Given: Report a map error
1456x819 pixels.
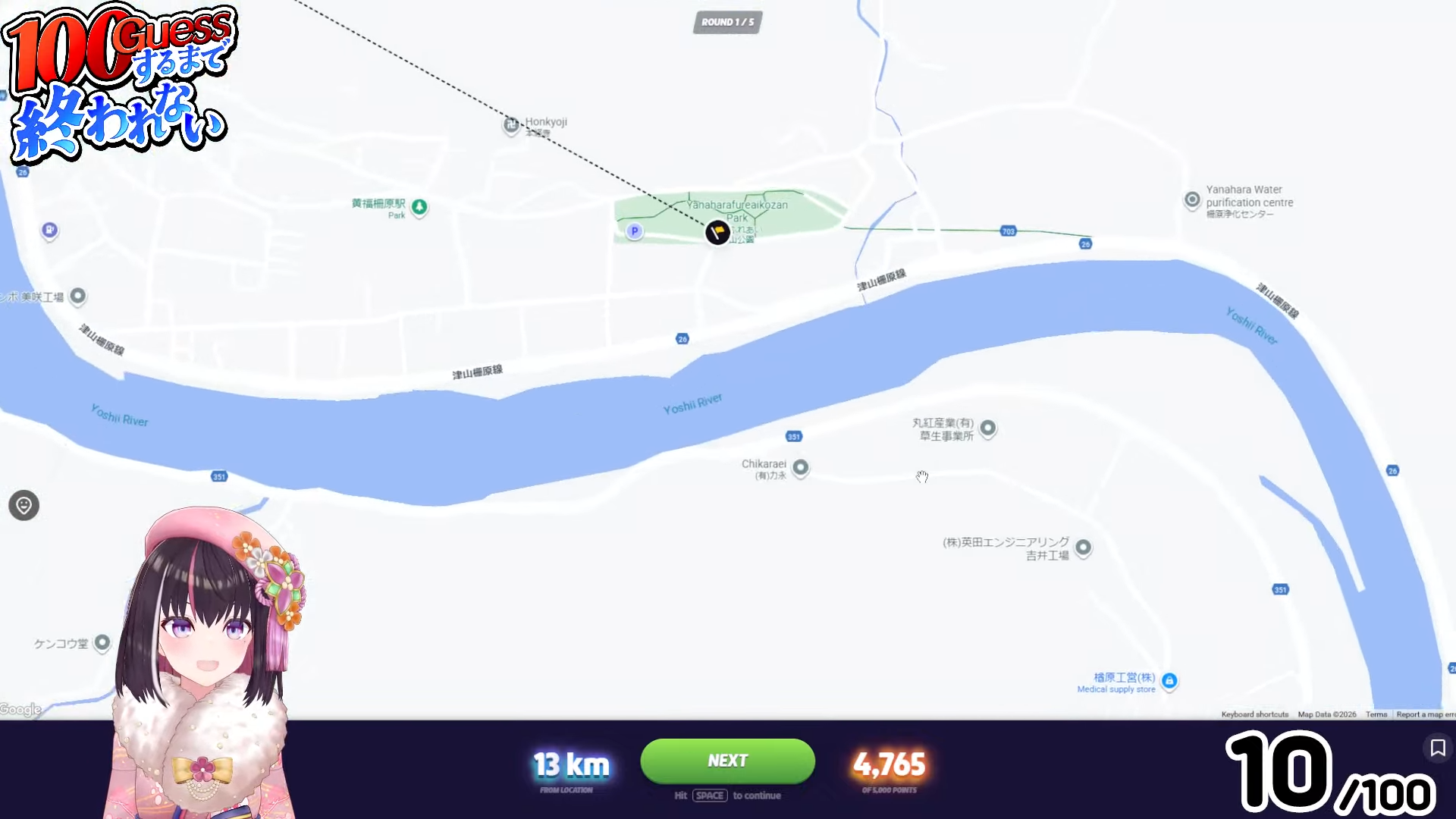Looking at the screenshot, I should (x=1426, y=714).
